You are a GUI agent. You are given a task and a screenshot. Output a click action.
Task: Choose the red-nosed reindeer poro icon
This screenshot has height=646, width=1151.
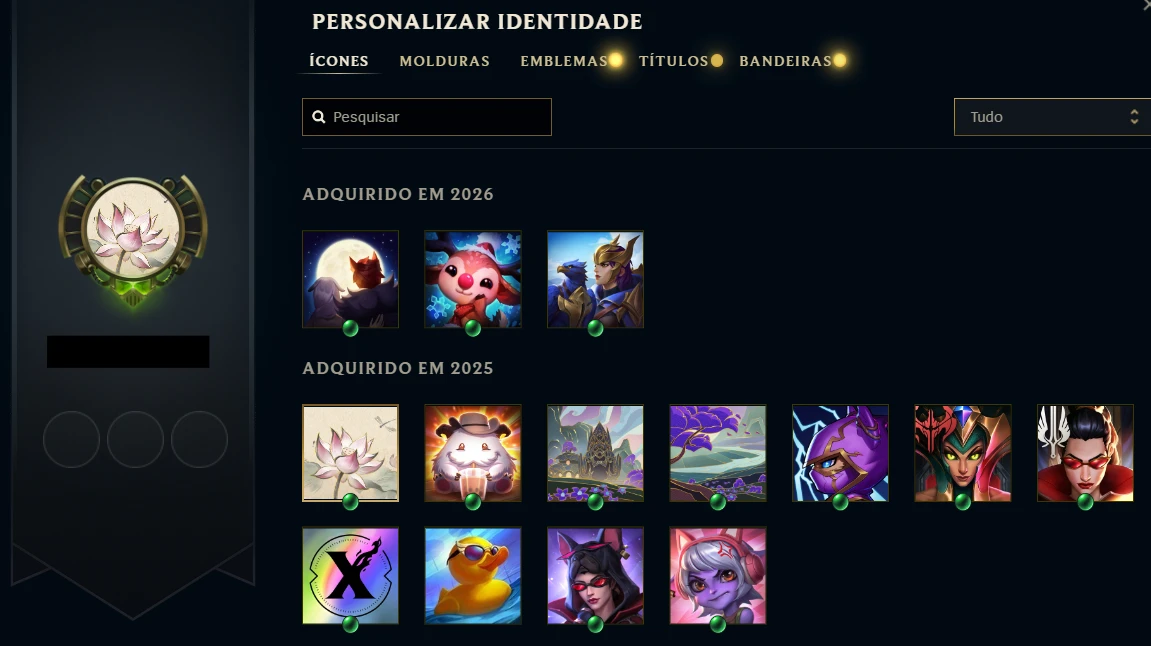(x=473, y=279)
